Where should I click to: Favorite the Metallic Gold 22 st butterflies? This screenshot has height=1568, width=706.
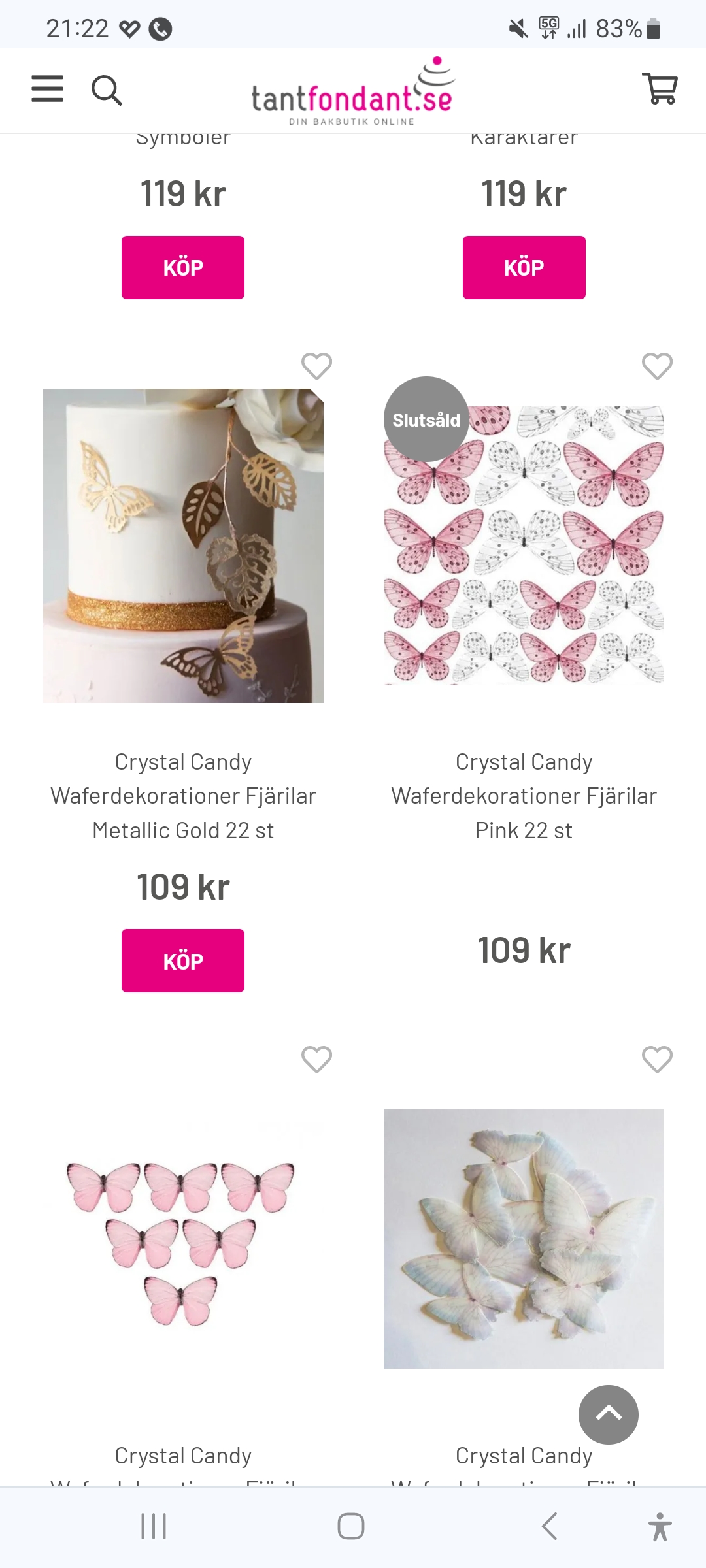coord(316,366)
